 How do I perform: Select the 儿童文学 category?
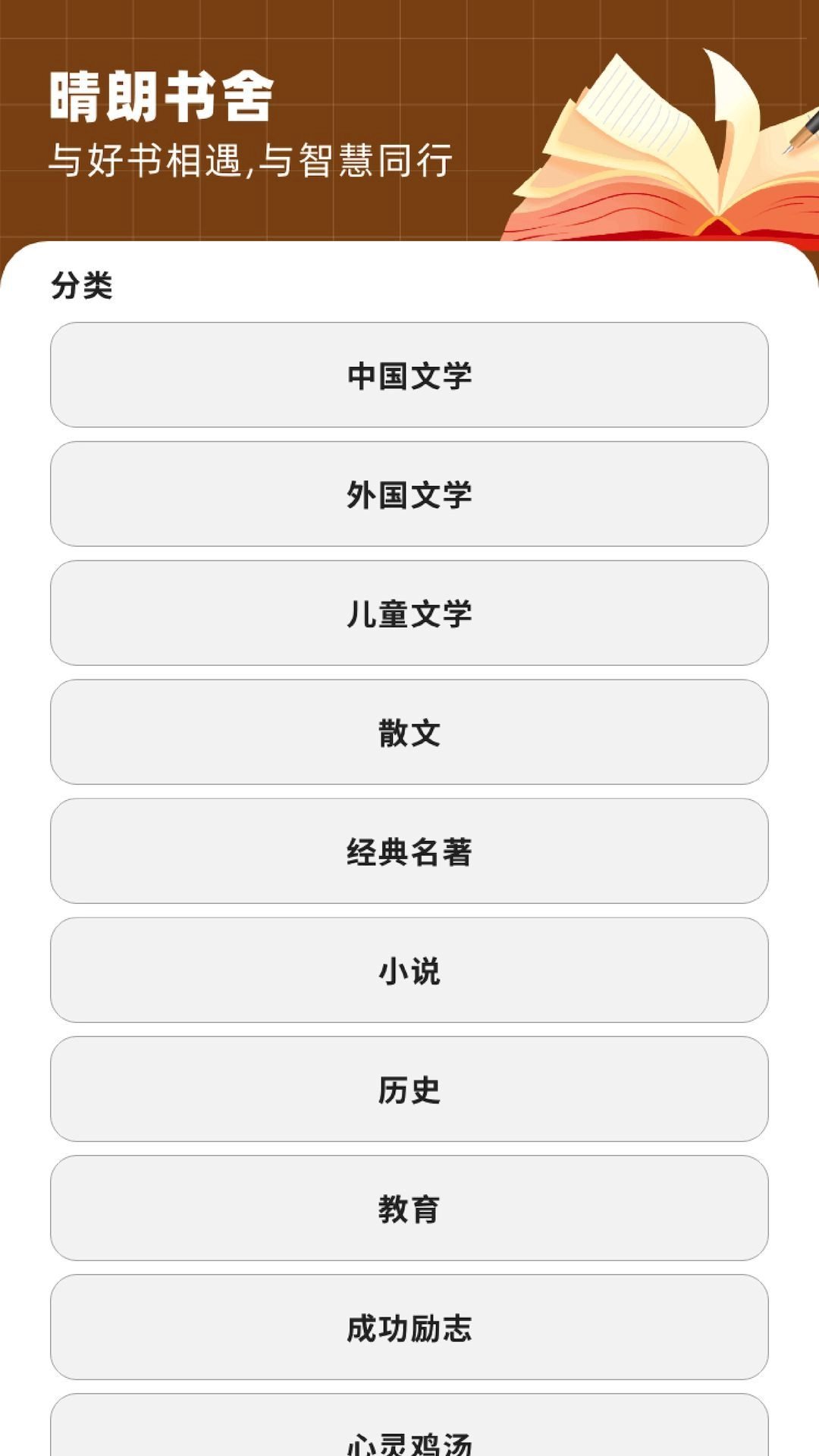(x=409, y=612)
